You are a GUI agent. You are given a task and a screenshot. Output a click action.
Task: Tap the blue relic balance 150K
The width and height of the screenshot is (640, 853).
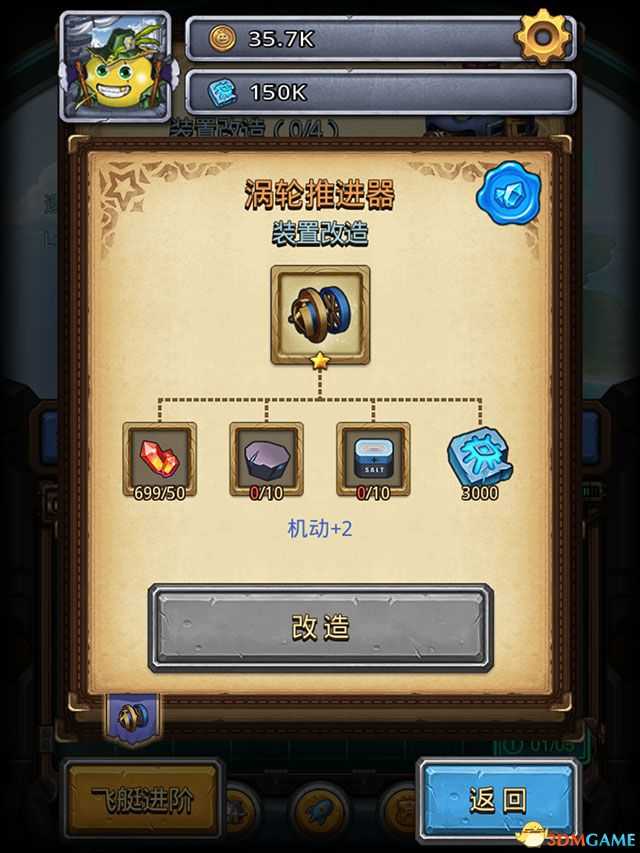[x=380, y=92]
